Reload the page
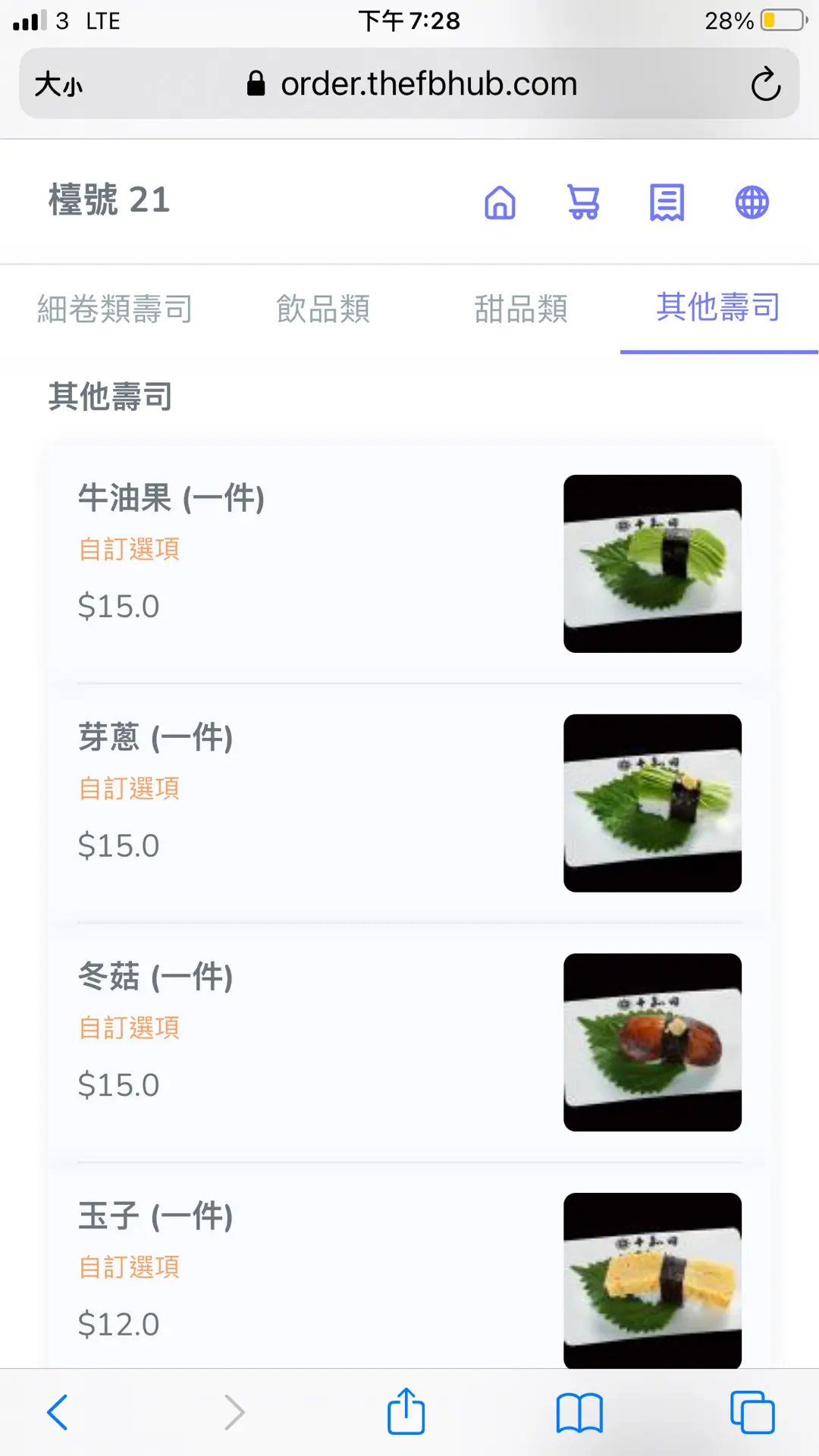 pyautogui.click(x=765, y=84)
